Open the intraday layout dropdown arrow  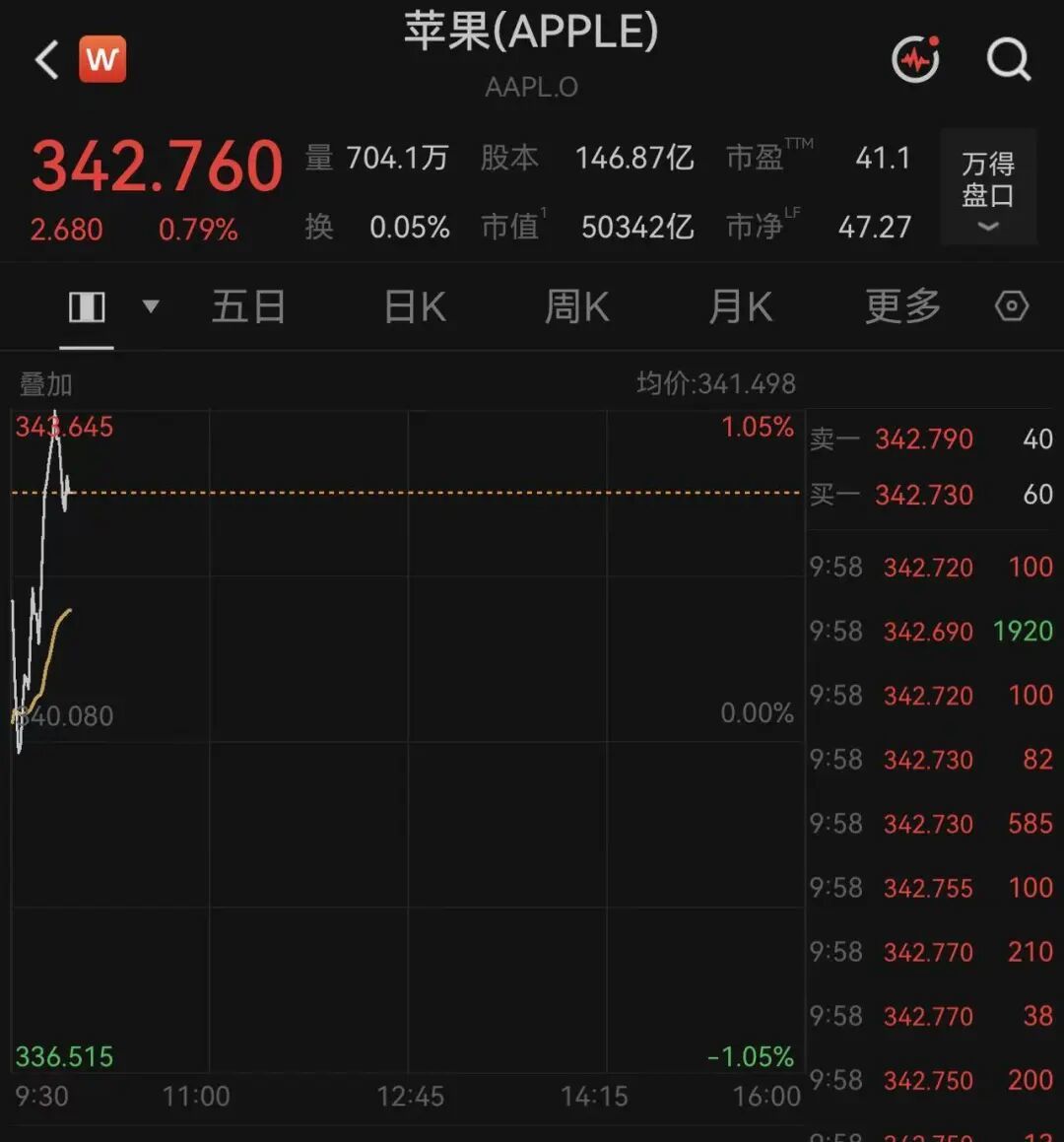151,305
